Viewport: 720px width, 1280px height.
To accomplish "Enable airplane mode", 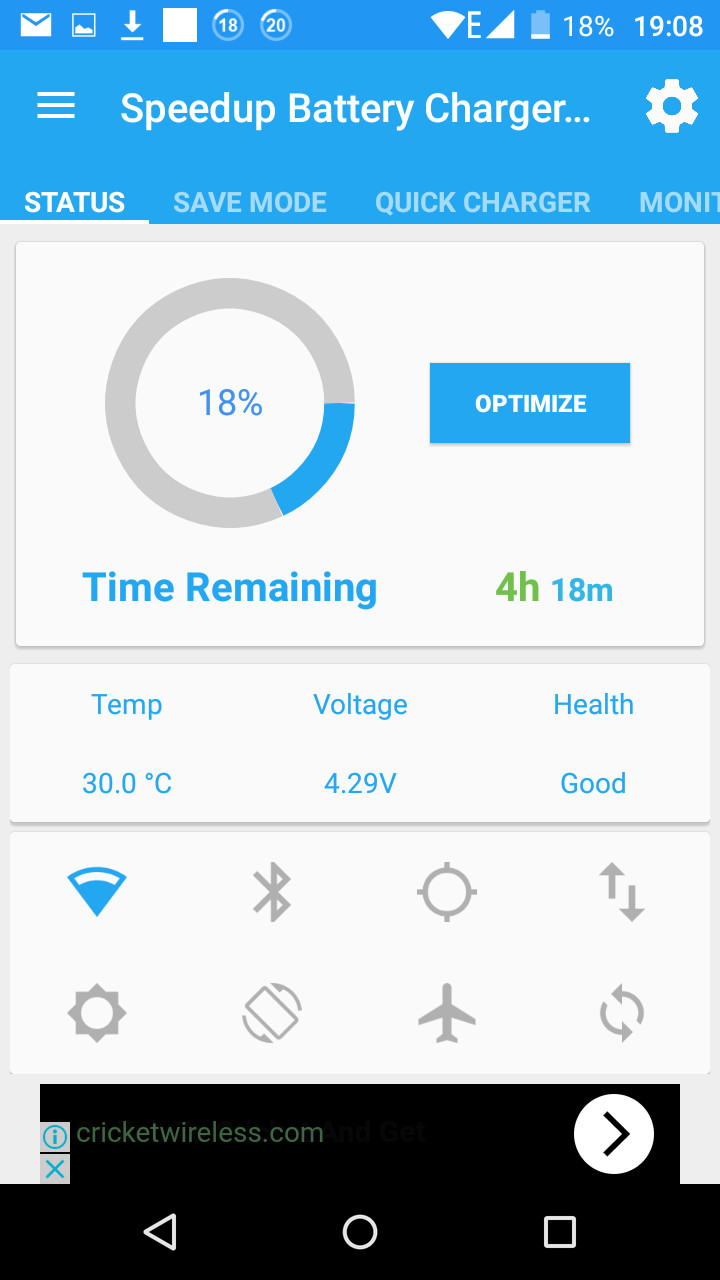I will 446,1014.
